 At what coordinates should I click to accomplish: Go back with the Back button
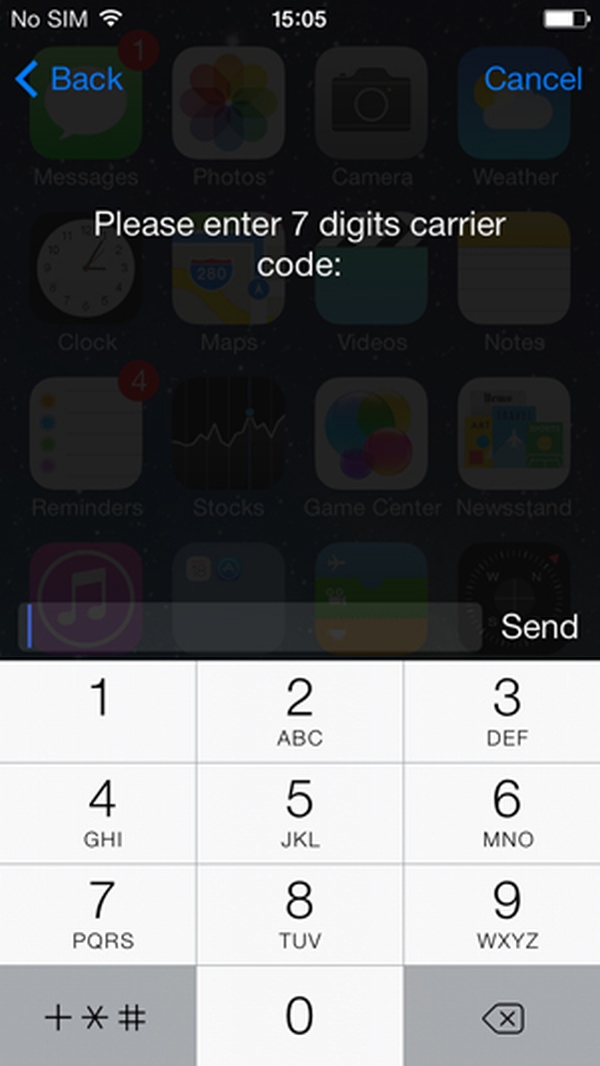[x=69, y=79]
